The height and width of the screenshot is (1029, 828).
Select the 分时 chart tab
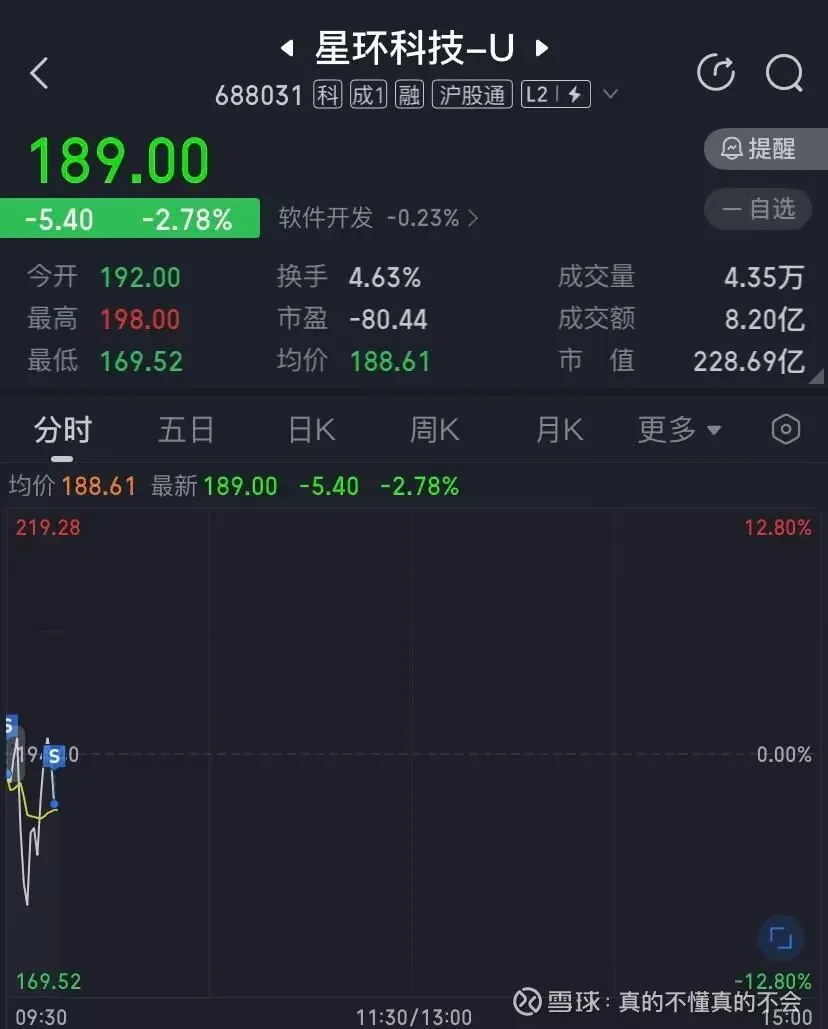62,430
